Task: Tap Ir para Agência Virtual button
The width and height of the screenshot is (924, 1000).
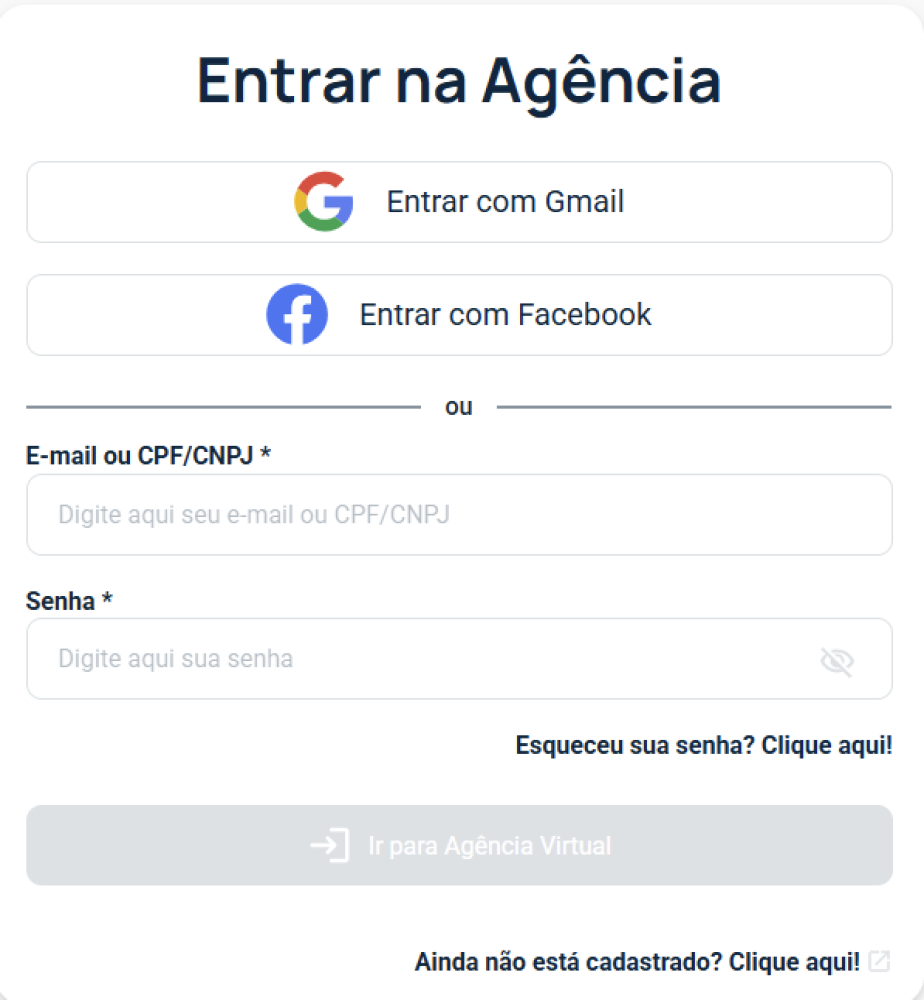Action: 459,845
